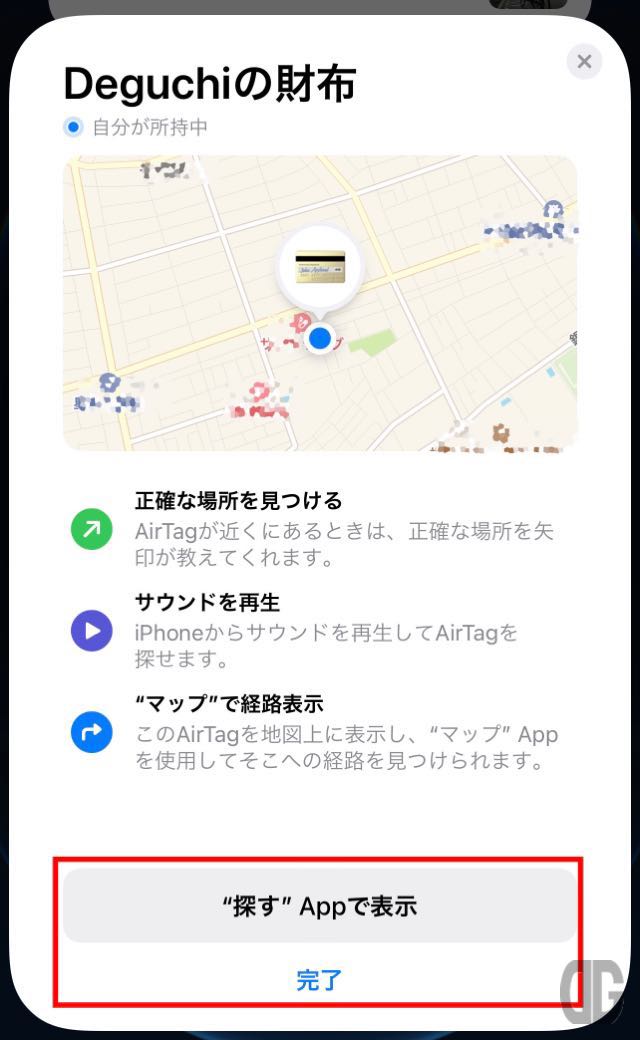Tap 完了 to finish
The width and height of the screenshot is (640, 1040).
(x=320, y=980)
